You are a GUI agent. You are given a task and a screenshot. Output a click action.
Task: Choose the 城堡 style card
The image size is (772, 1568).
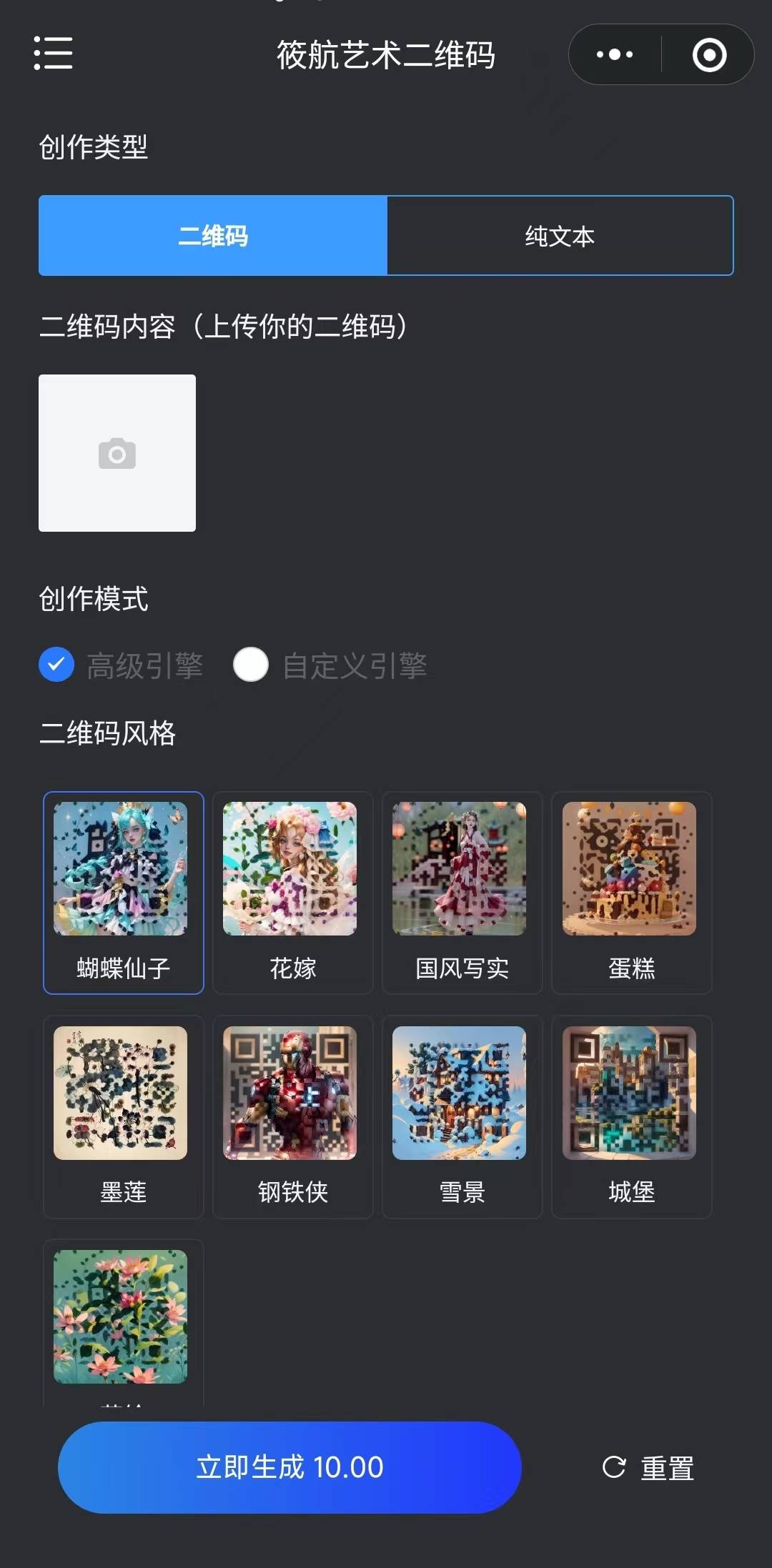tap(631, 1116)
